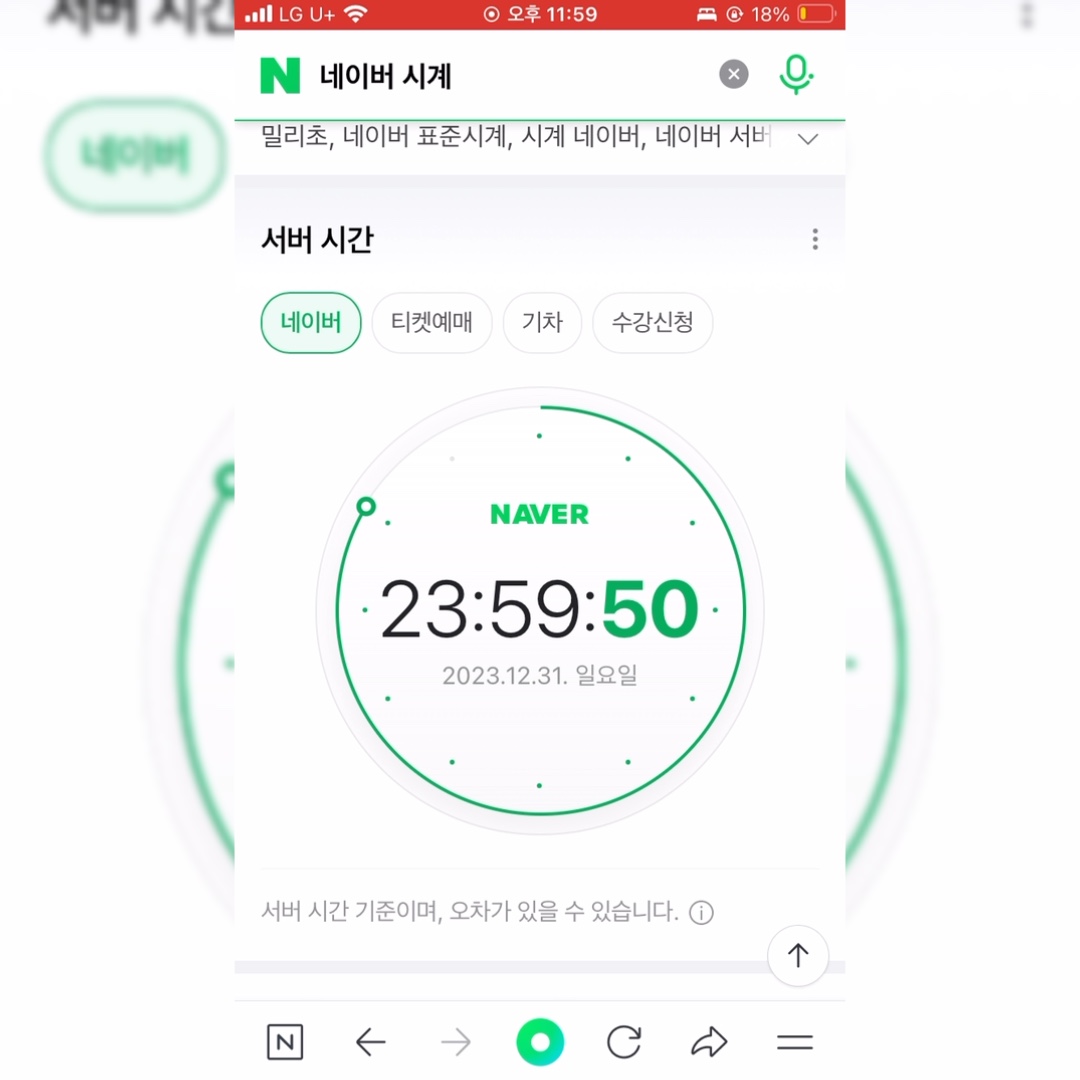The height and width of the screenshot is (1080, 1080).
Task: Expand the related search terms chevron
Action: (807, 139)
